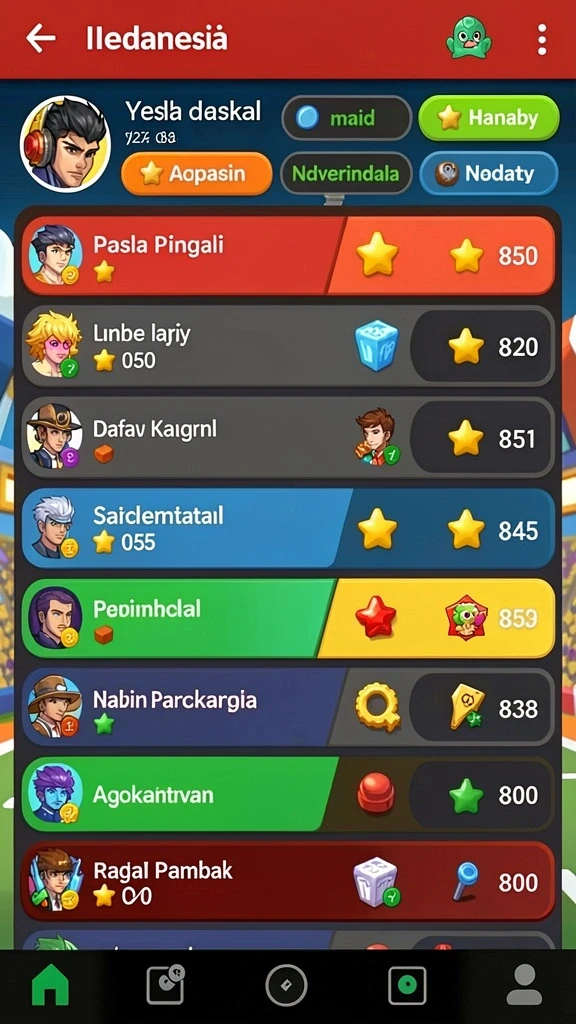Image resolution: width=576 pixels, height=1024 pixels.
Task: Open the Saiclemtatail player row
Action: (x=288, y=528)
